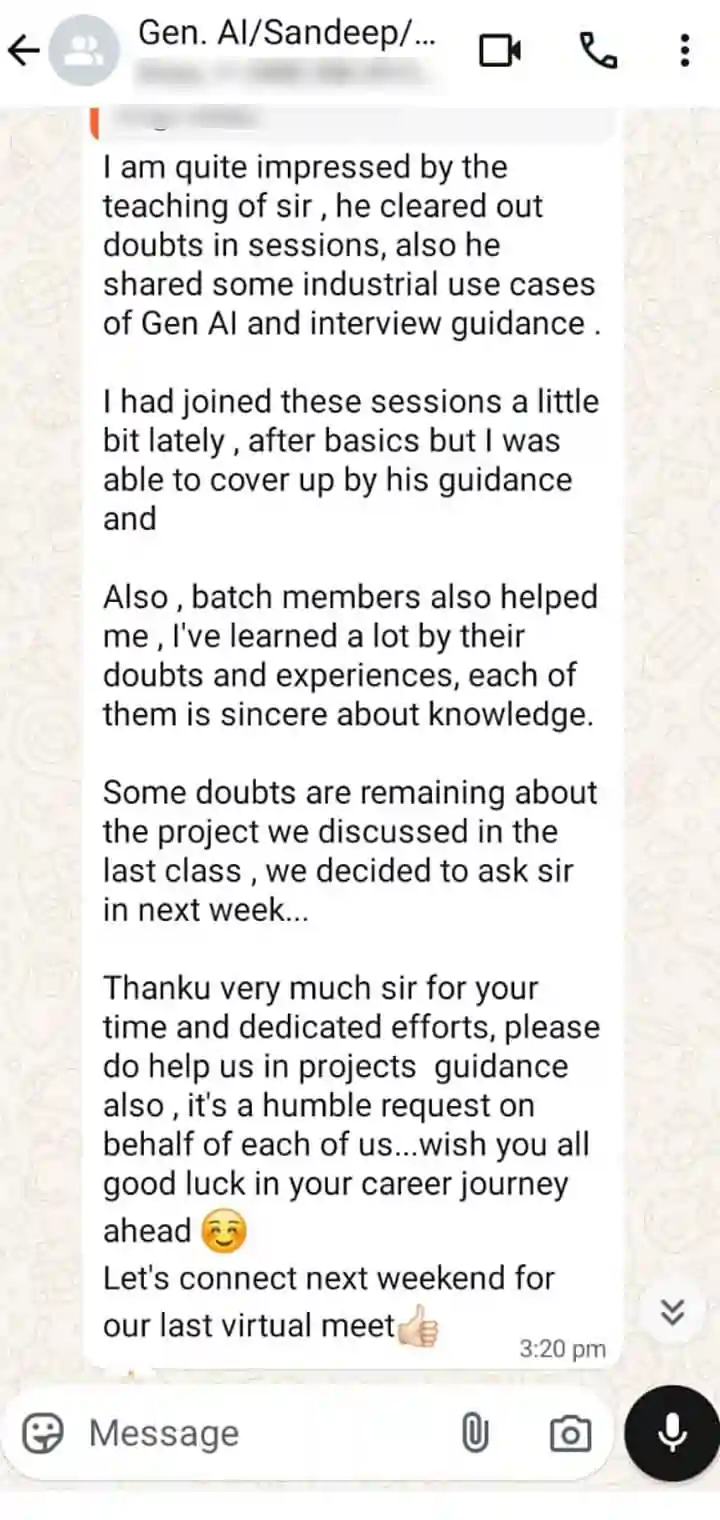Start a video call with the group
This screenshot has width=720, height=1520.
point(500,50)
